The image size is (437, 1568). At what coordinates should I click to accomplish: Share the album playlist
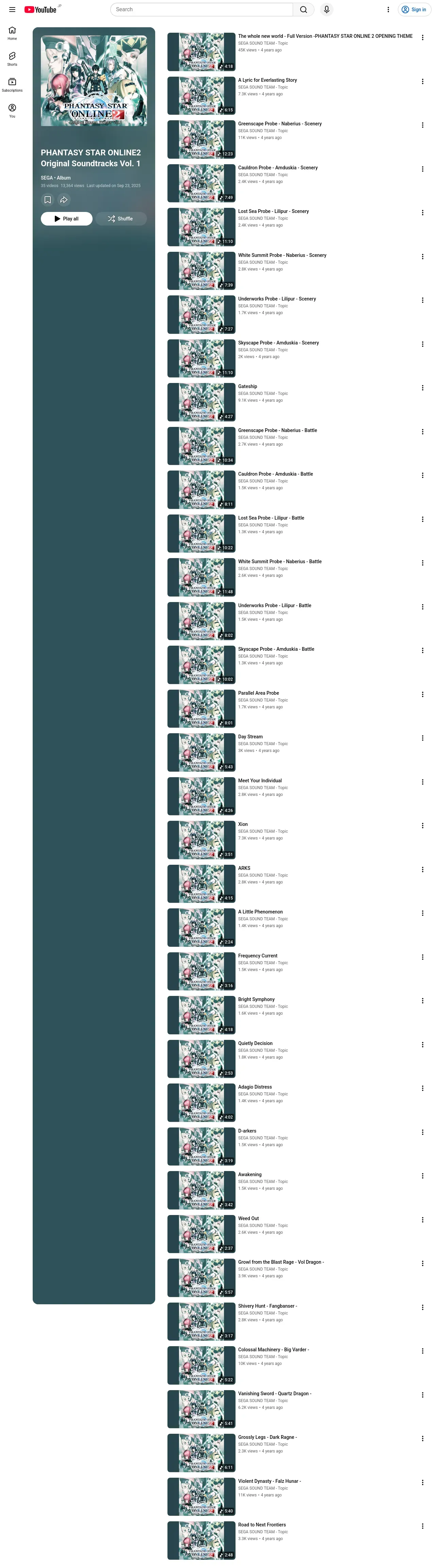coord(64,200)
